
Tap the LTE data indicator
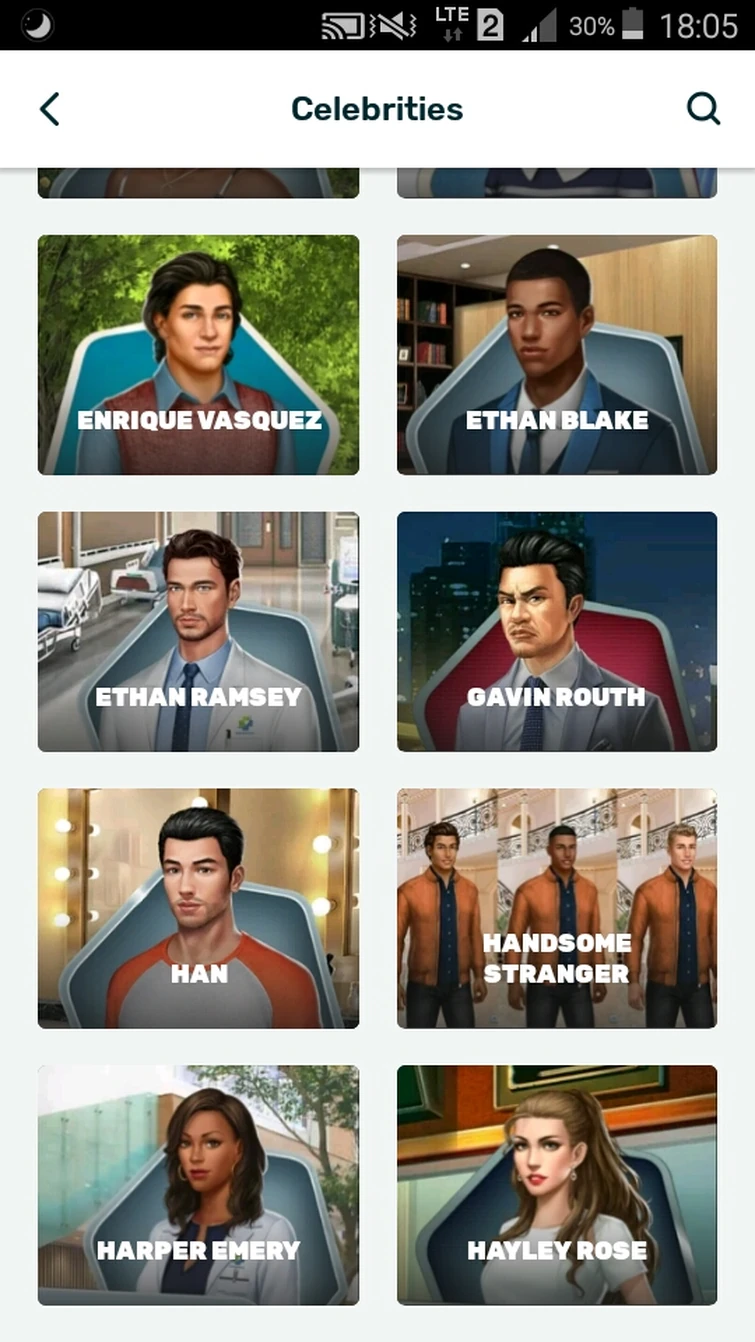(452, 23)
